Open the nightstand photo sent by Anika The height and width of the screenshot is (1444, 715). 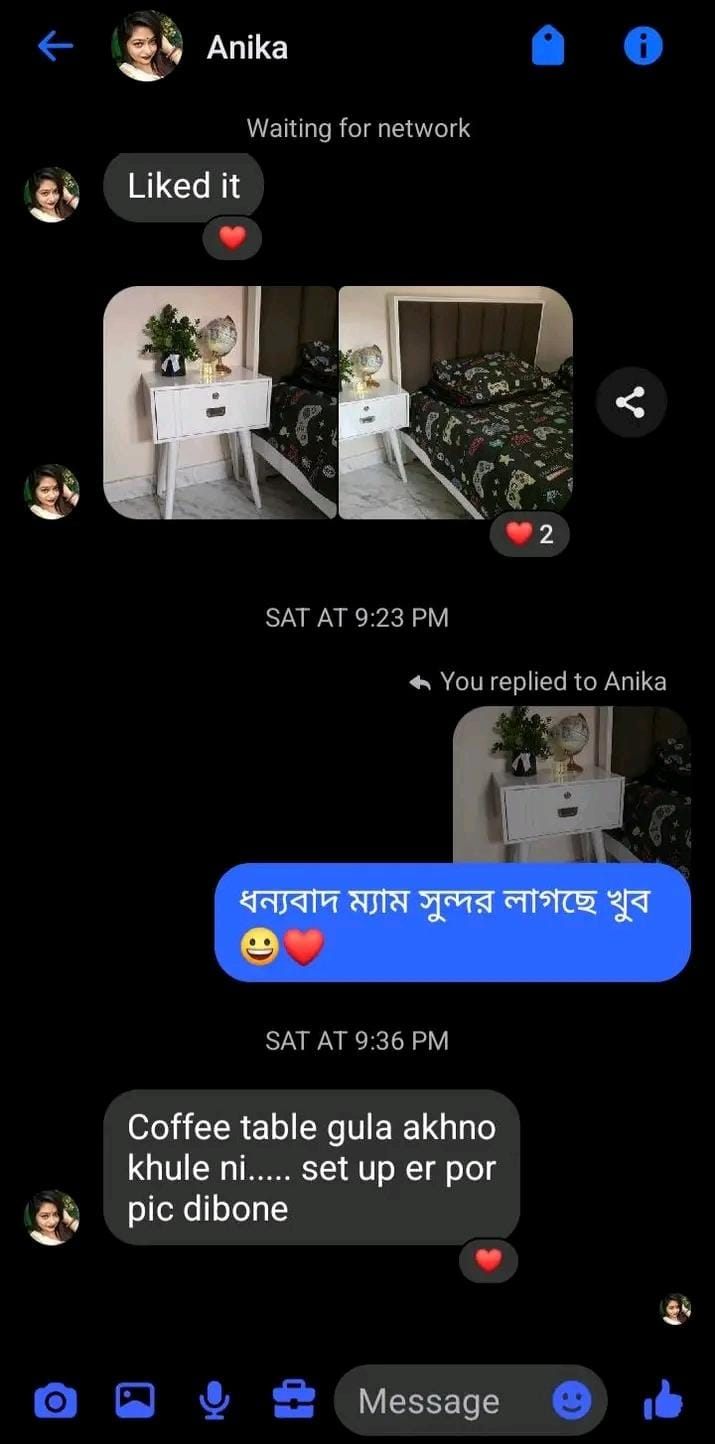tap(220, 403)
